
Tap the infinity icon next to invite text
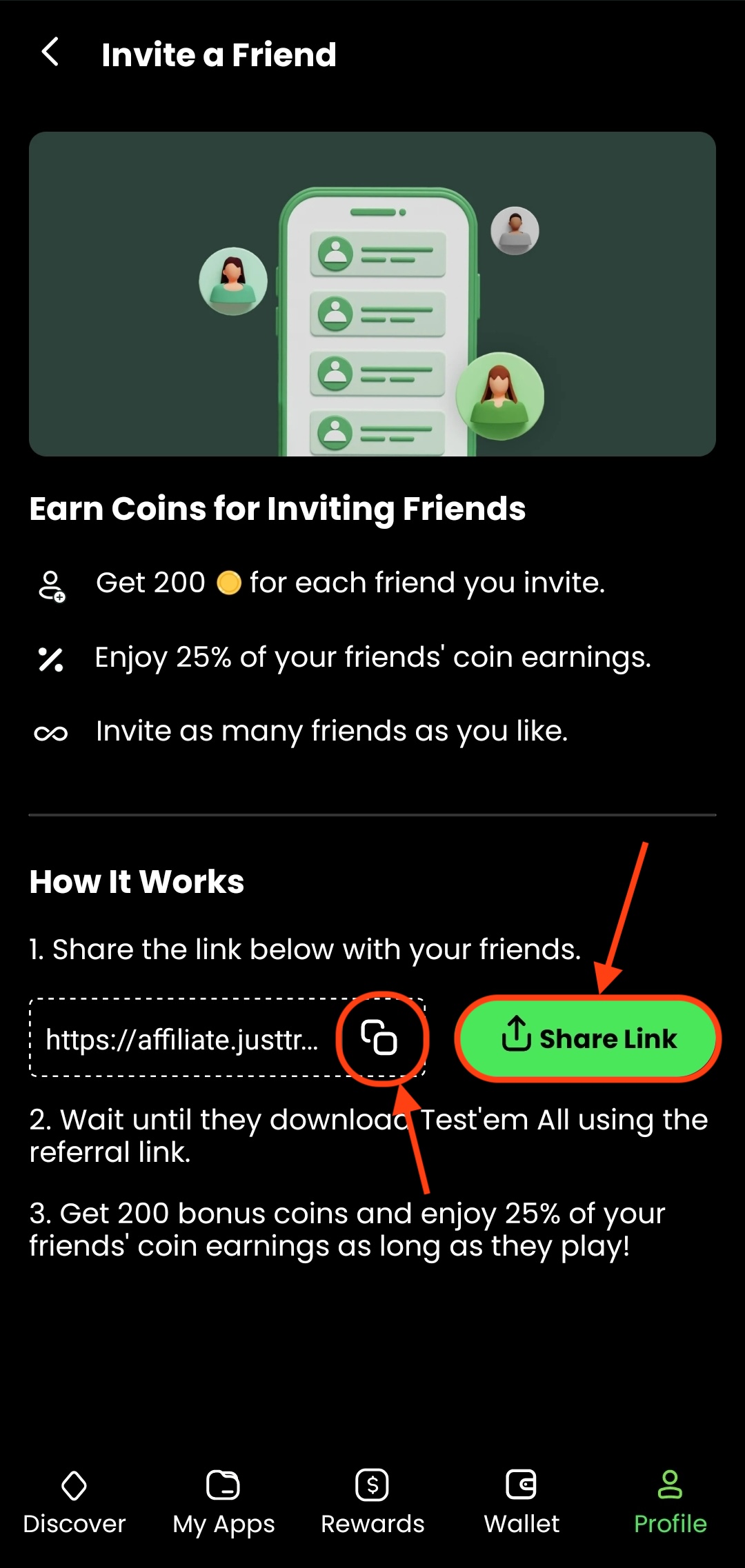52,732
